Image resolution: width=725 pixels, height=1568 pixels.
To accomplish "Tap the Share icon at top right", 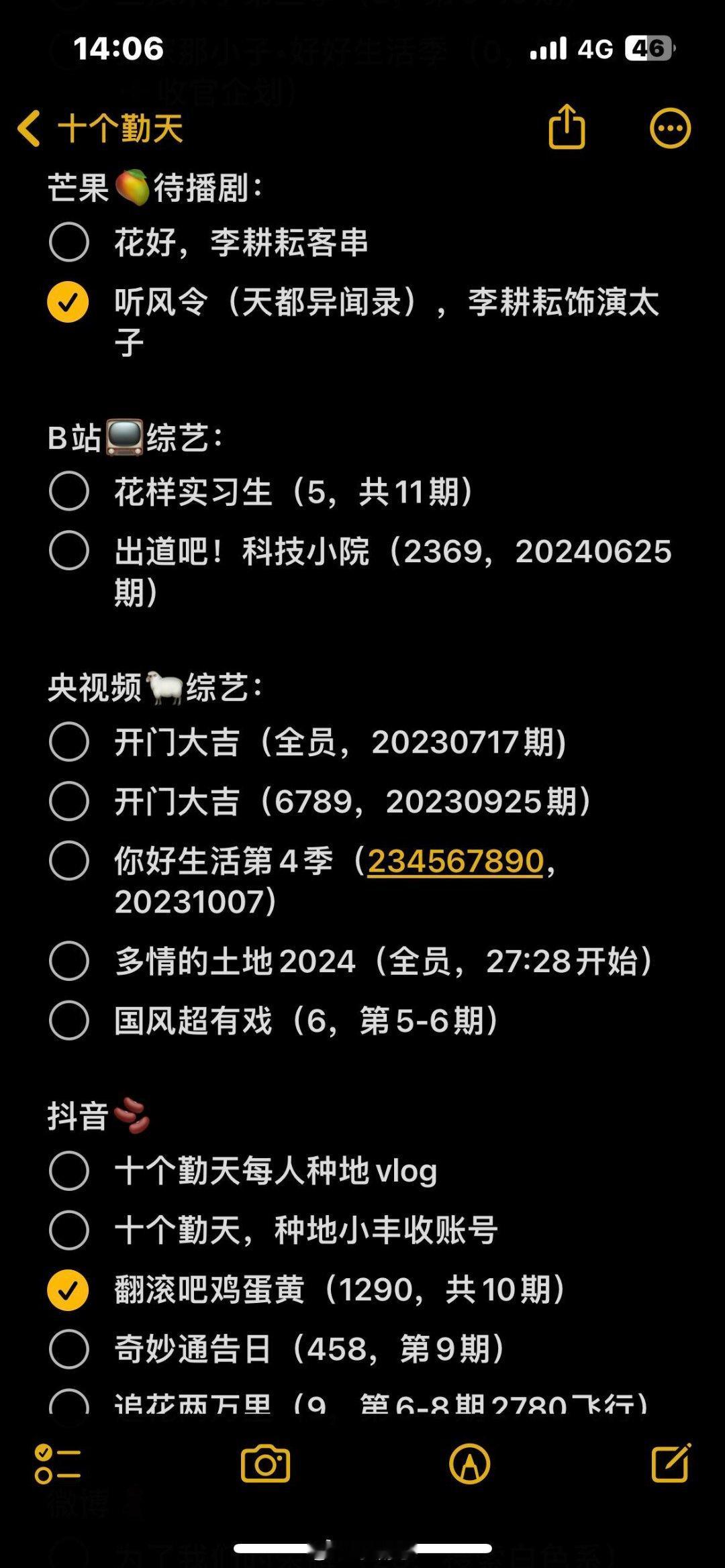I will coord(567,127).
